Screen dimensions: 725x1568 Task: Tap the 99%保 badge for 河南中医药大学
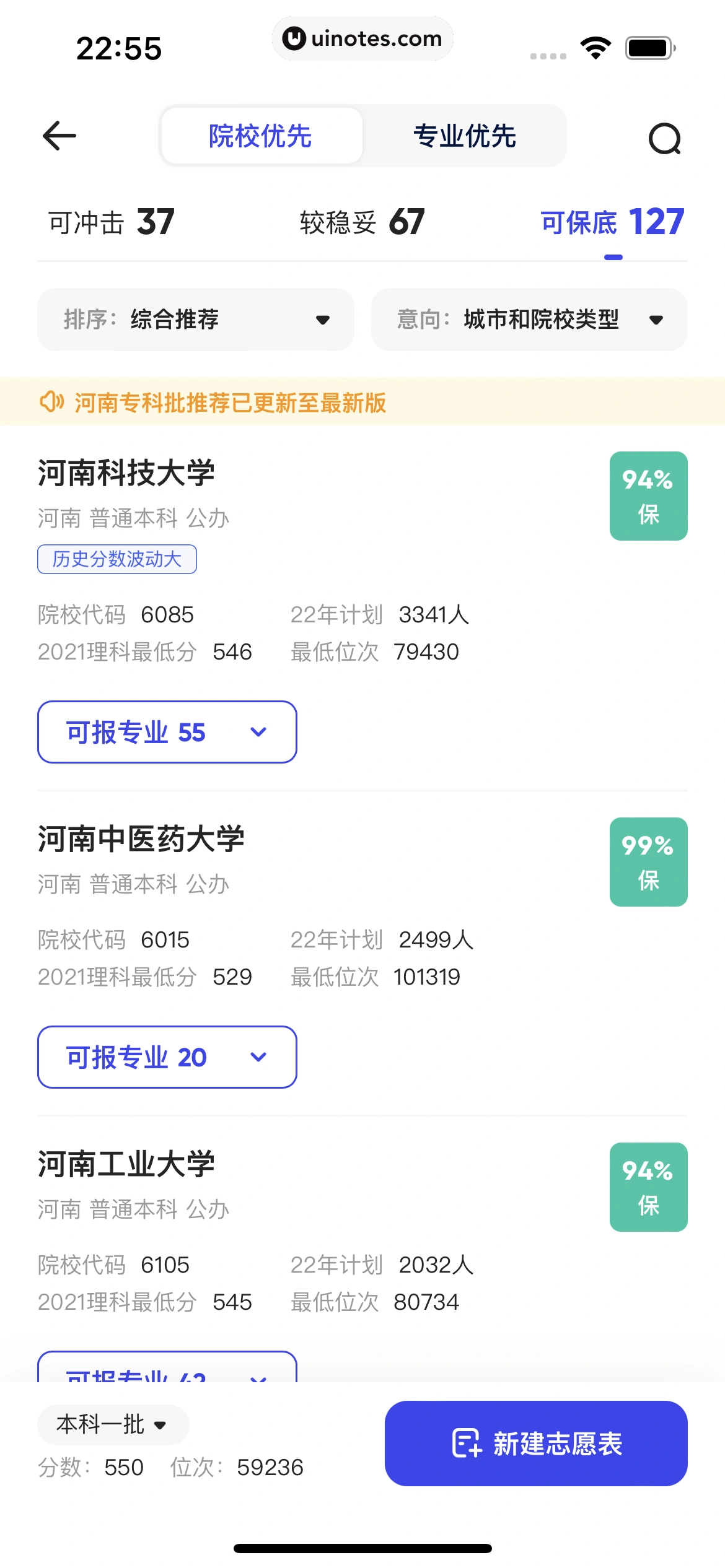click(x=648, y=863)
